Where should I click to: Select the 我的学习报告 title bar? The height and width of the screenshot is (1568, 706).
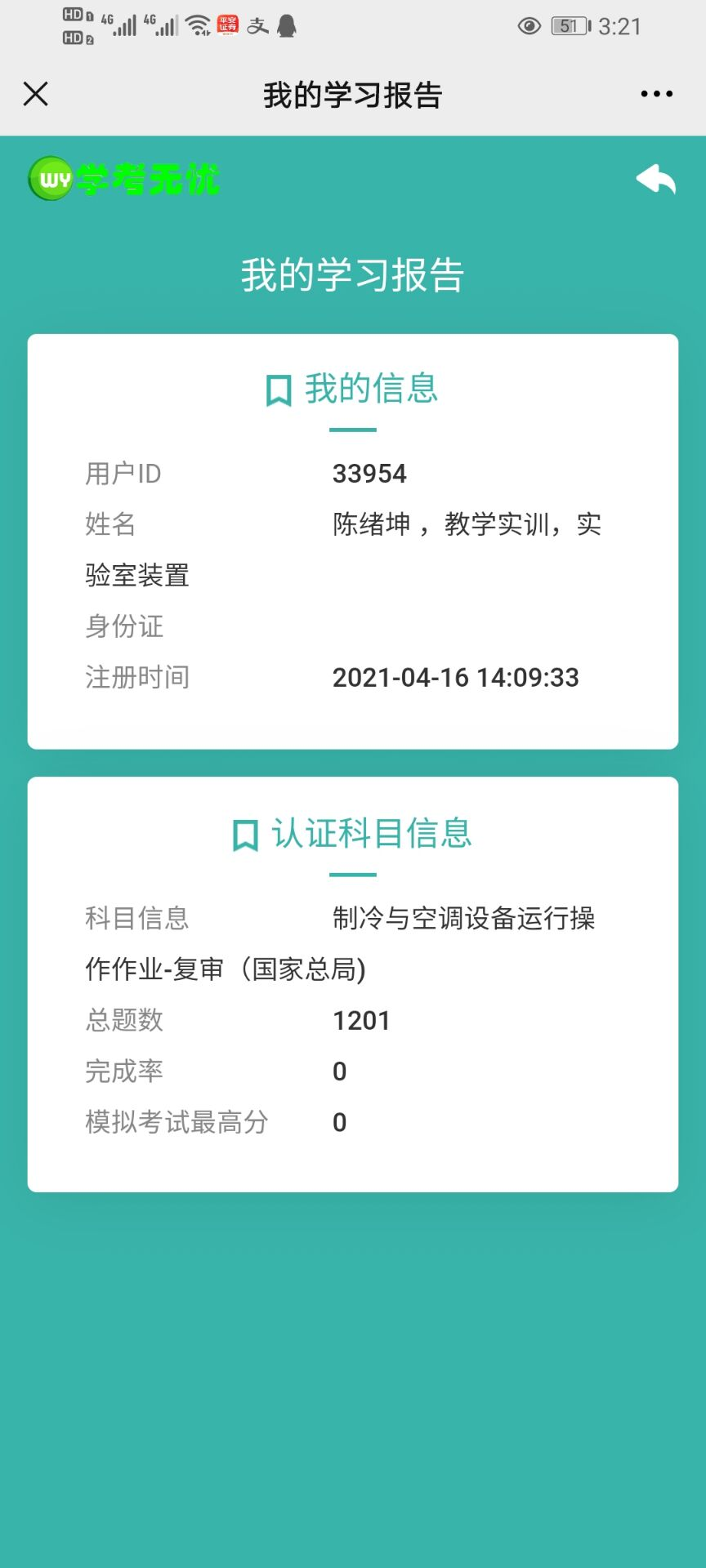point(353,94)
